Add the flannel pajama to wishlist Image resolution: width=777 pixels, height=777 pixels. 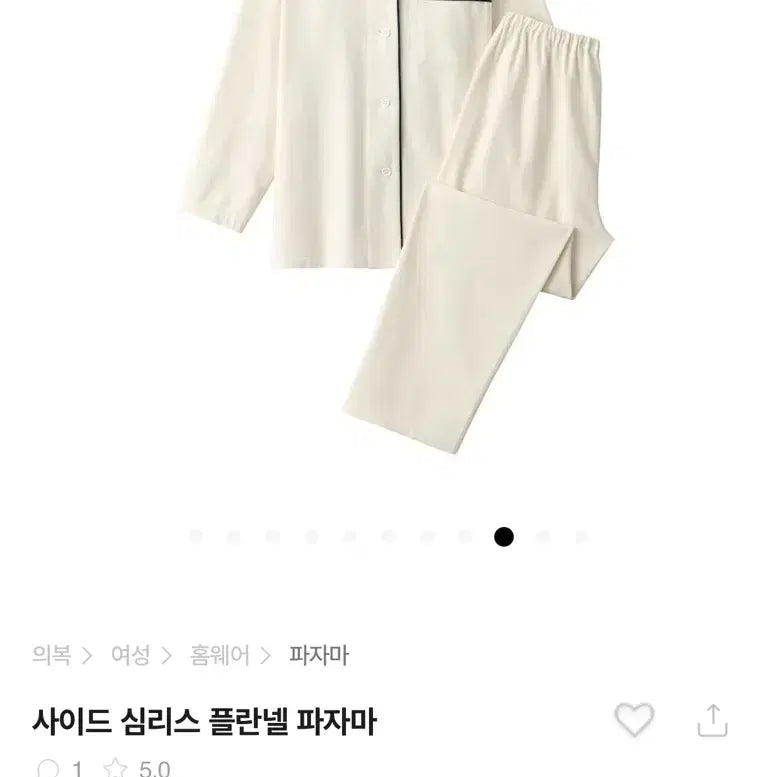(634, 719)
